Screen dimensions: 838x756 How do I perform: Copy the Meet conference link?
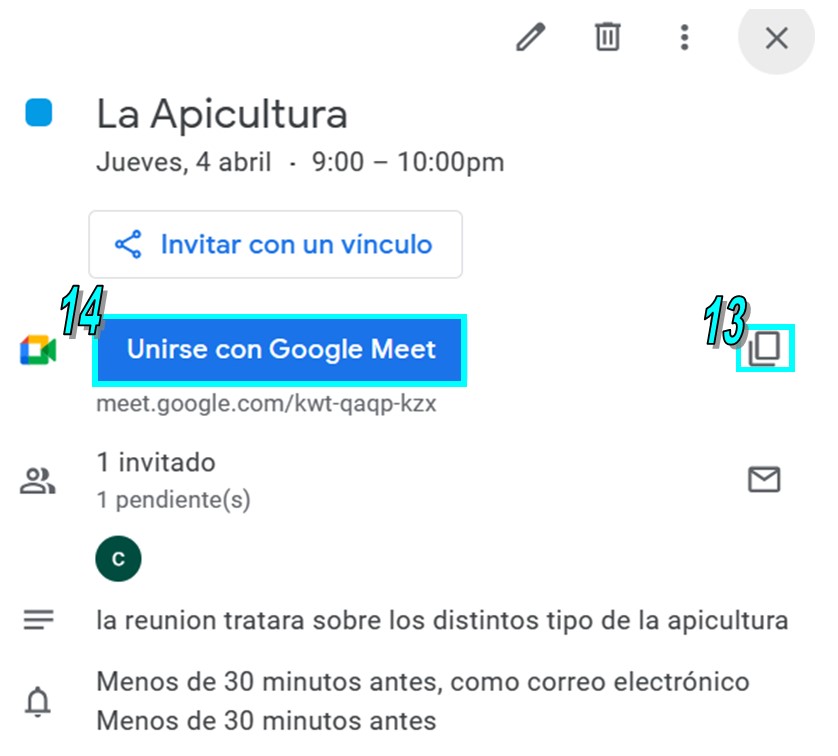click(x=765, y=349)
